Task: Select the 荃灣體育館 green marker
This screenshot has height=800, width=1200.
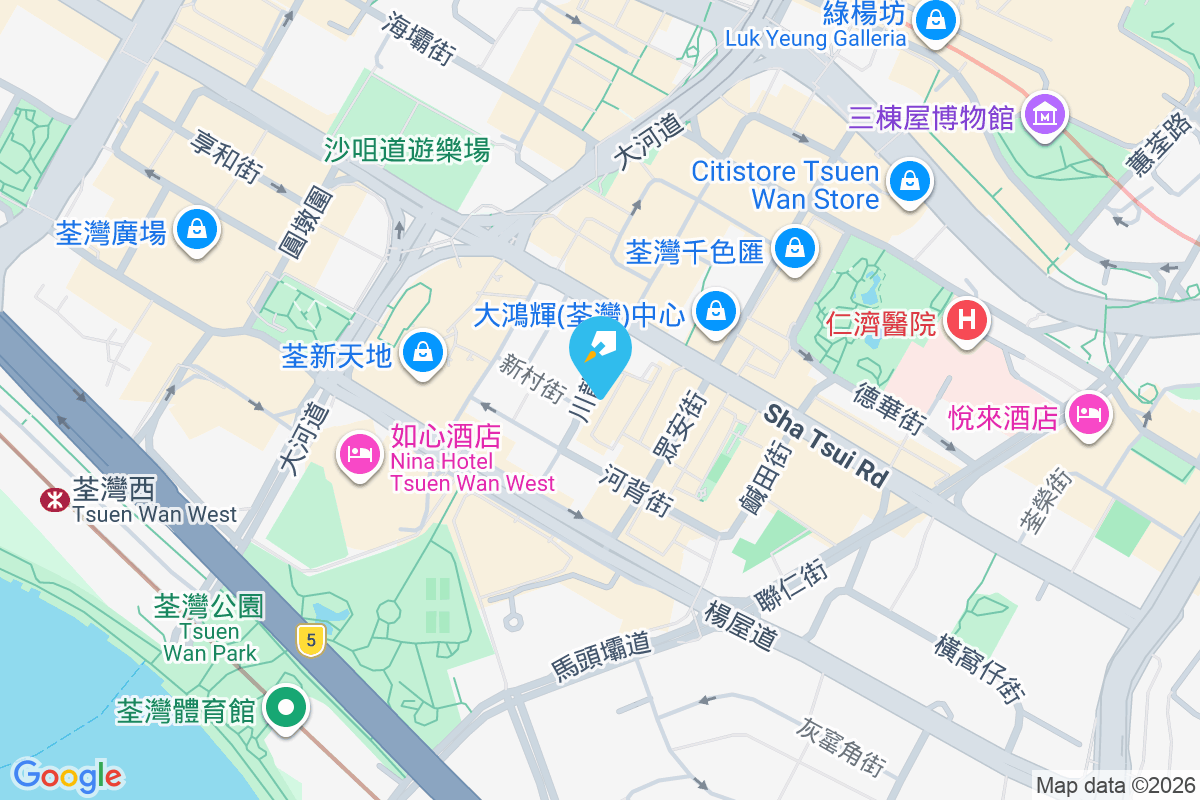Action: point(286,708)
